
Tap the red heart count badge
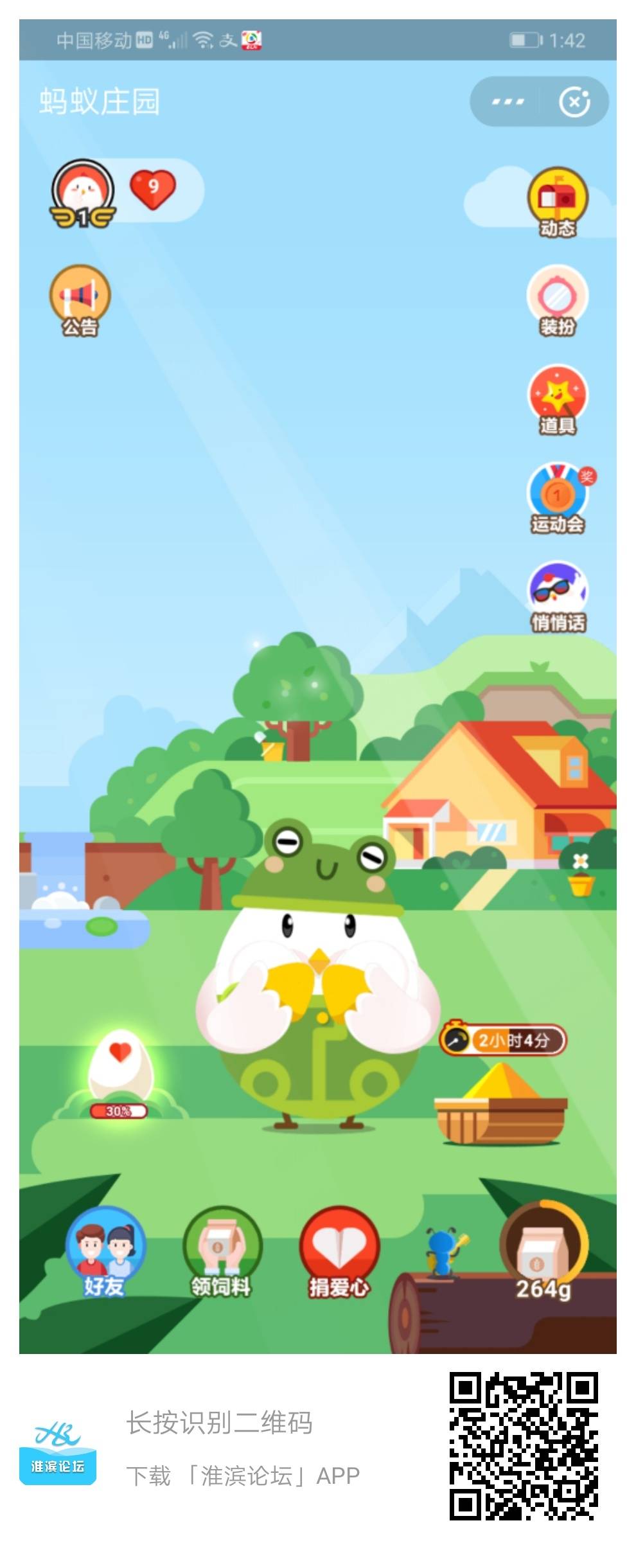coord(153,189)
